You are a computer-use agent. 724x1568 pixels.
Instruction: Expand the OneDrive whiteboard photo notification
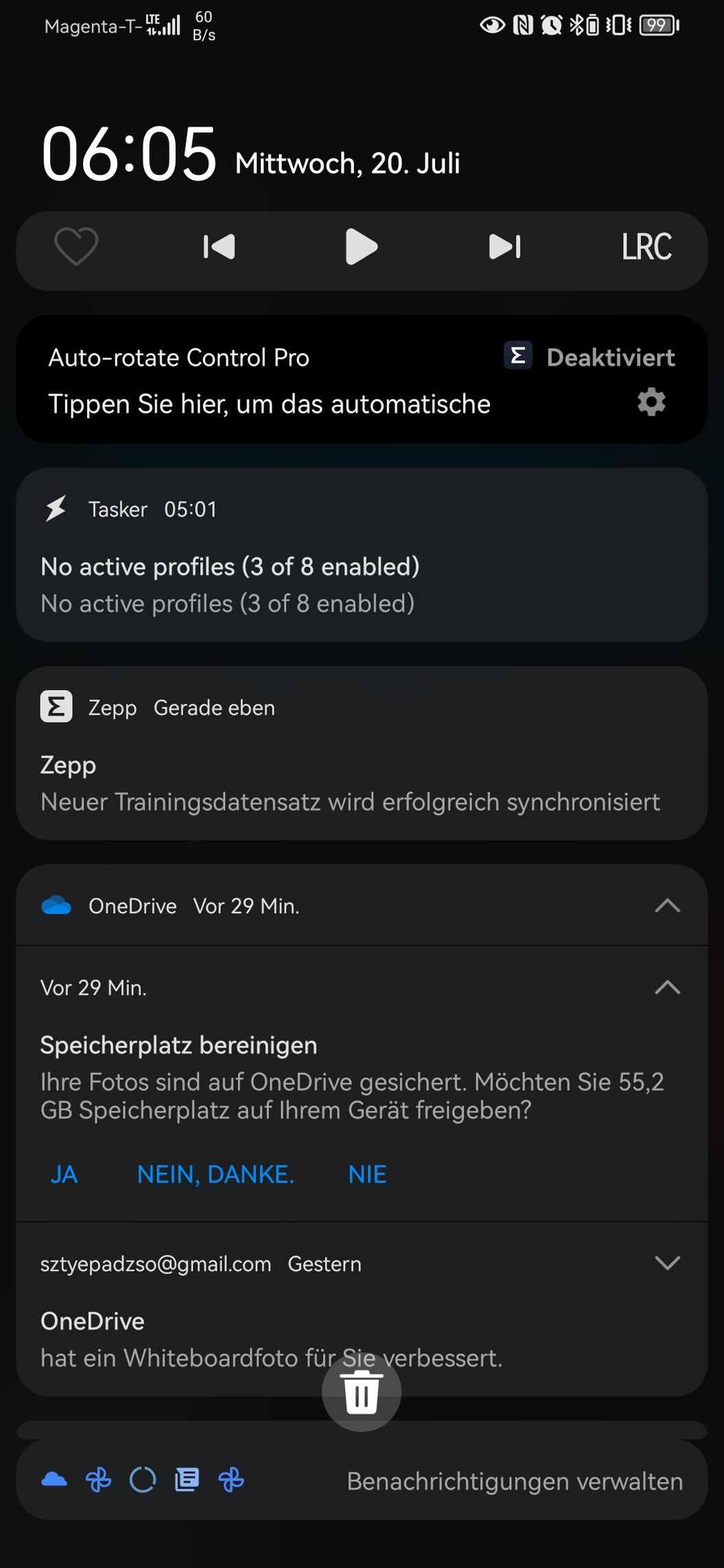point(667,1263)
